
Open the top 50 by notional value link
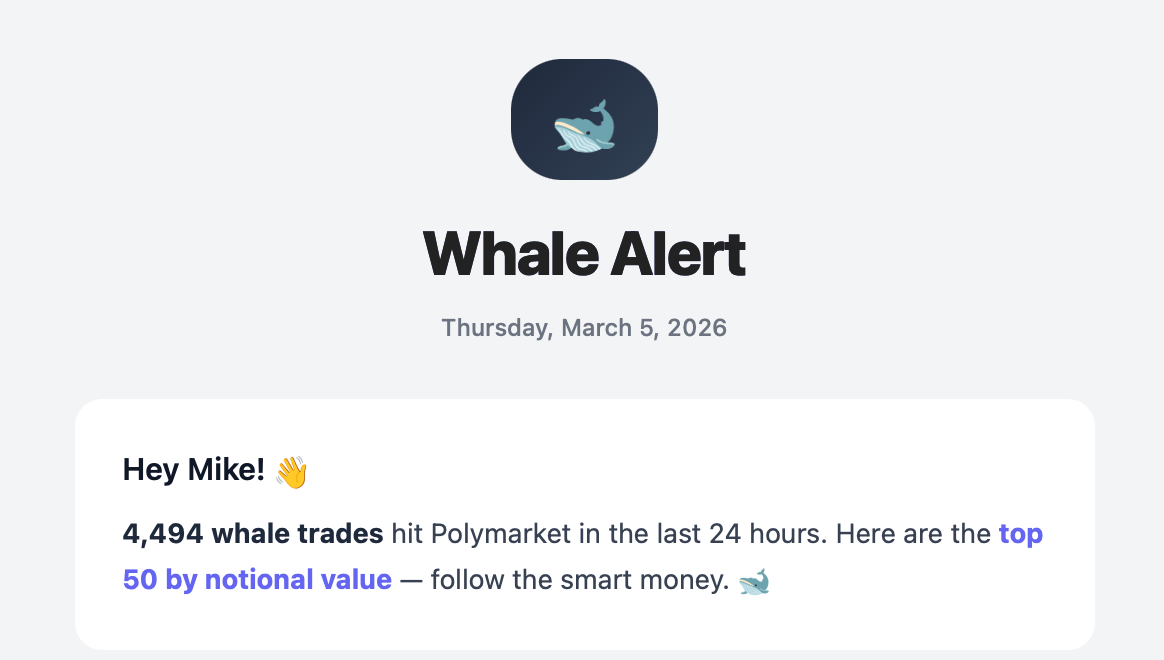click(x=257, y=580)
